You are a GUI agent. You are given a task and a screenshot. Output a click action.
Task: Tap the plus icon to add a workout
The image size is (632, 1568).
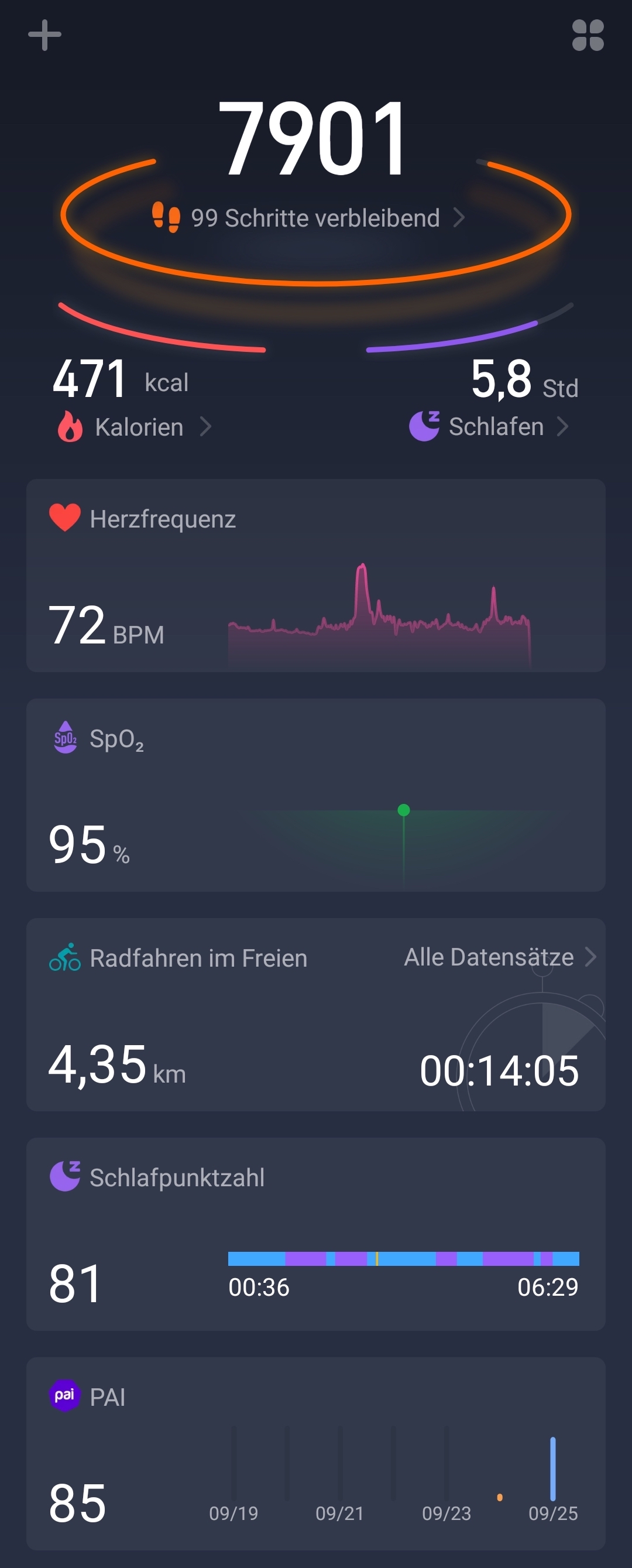coord(45,35)
